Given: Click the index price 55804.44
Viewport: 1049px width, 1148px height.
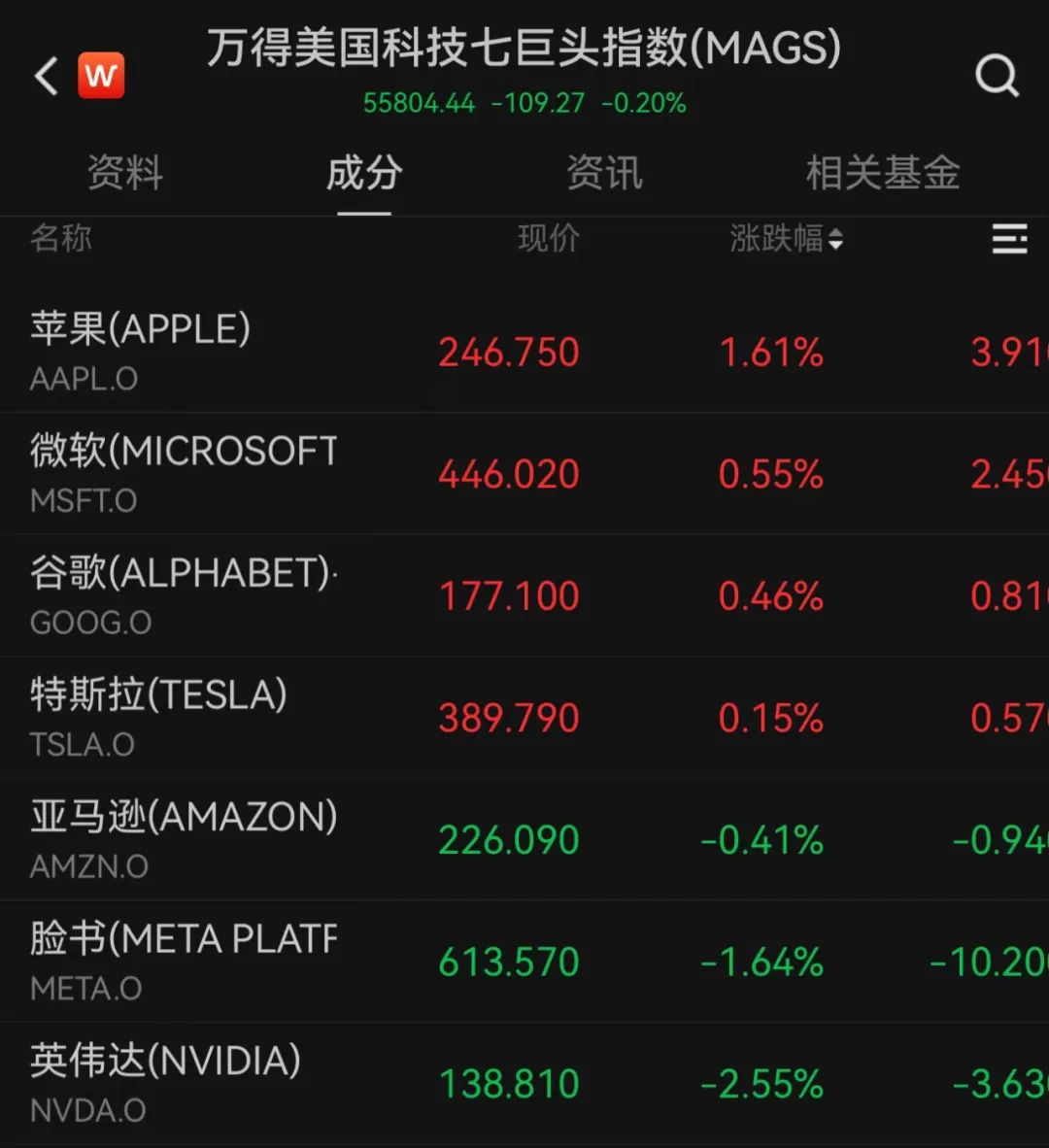Looking at the screenshot, I should [420, 103].
